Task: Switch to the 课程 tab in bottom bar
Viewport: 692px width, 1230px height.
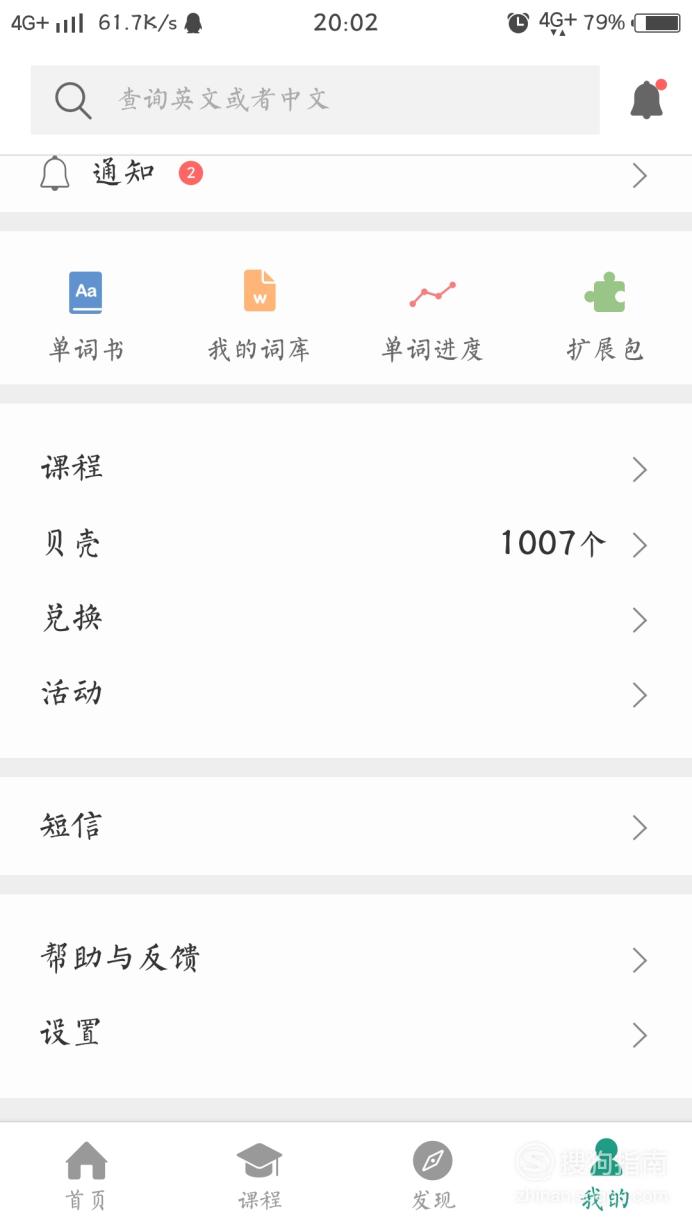Action: [259, 1177]
